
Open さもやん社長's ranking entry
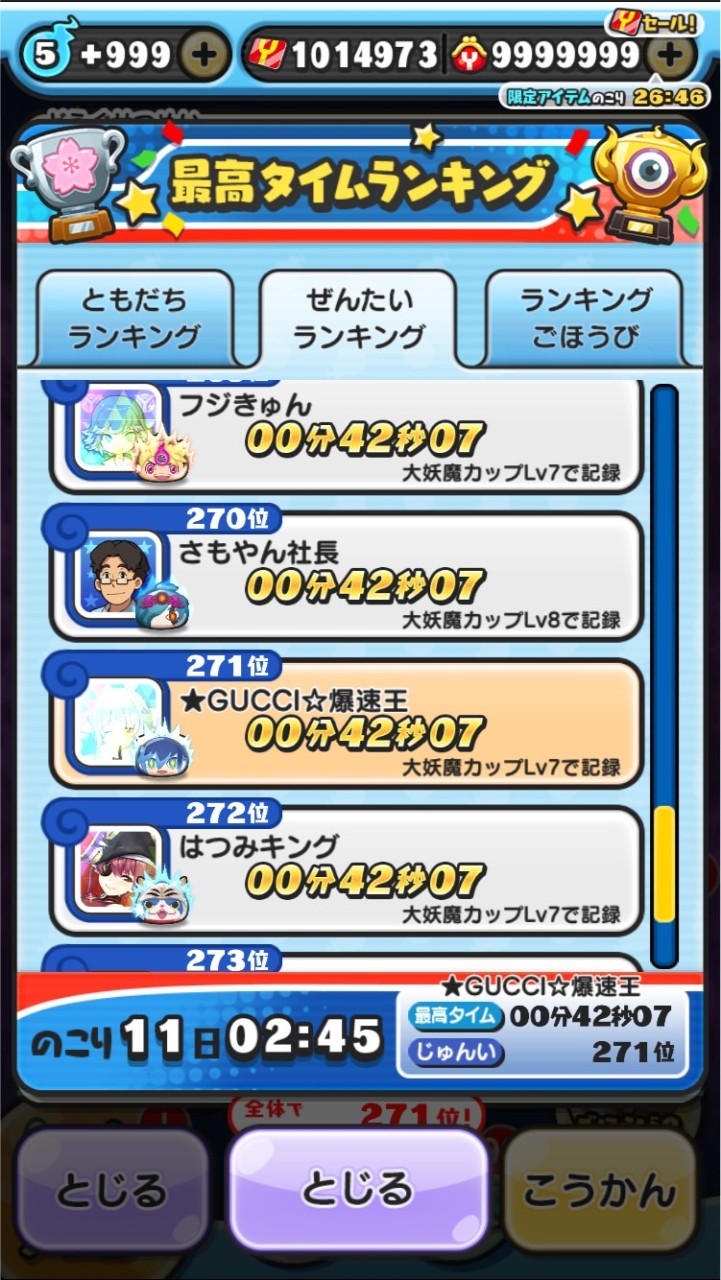pyautogui.click(x=345, y=577)
